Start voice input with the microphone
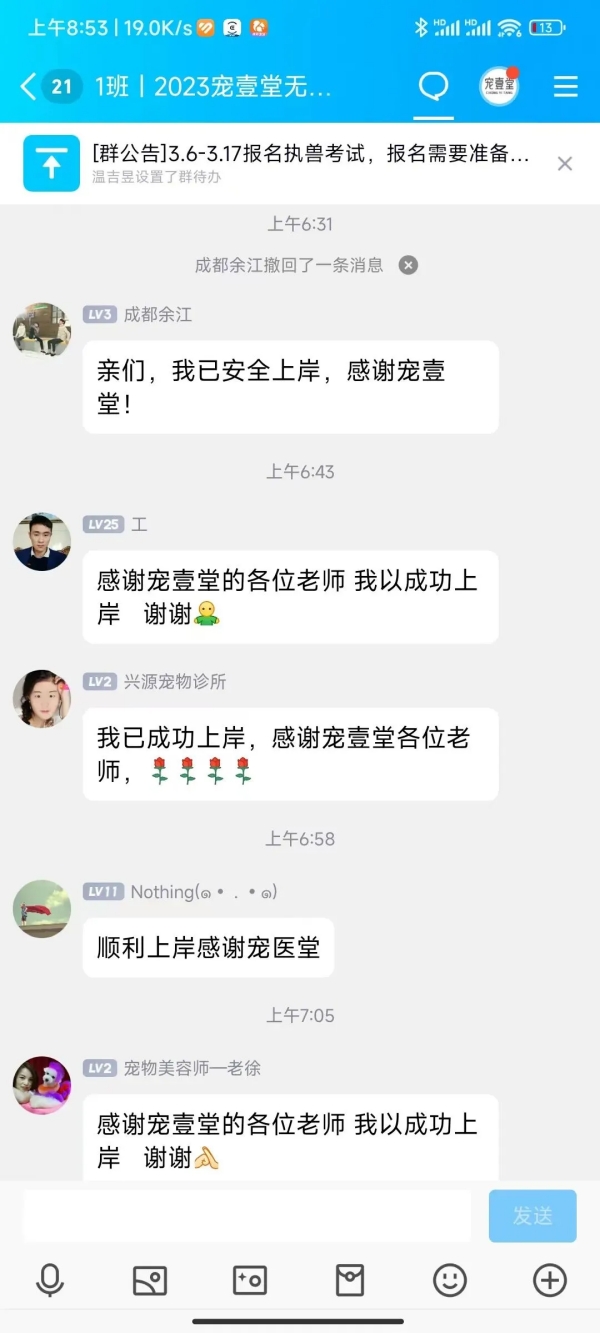This screenshot has height=1333, width=600. tap(50, 1280)
